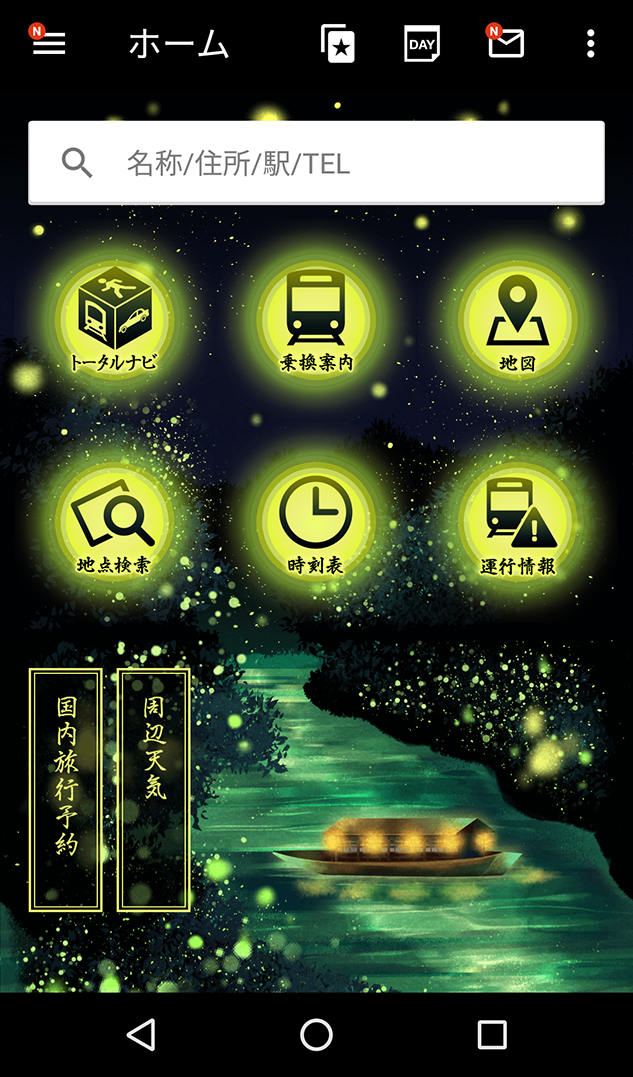The image size is (633, 1077).
Task: Open the DAY calendar icon
Action: click(x=422, y=44)
